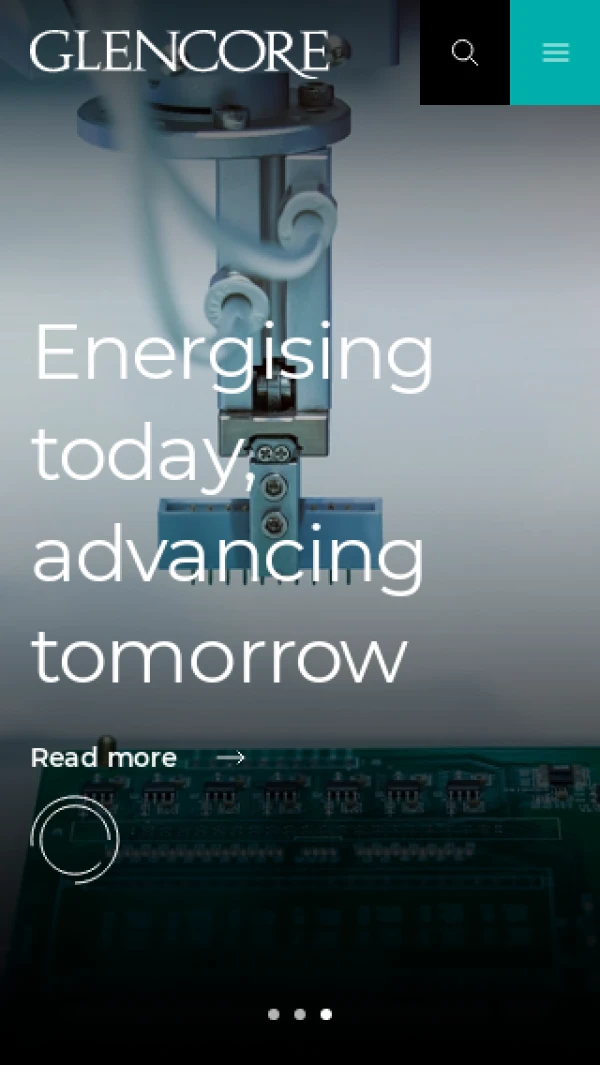600x1065 pixels.
Task: Open the hamburger menu
Action: [x=555, y=53]
